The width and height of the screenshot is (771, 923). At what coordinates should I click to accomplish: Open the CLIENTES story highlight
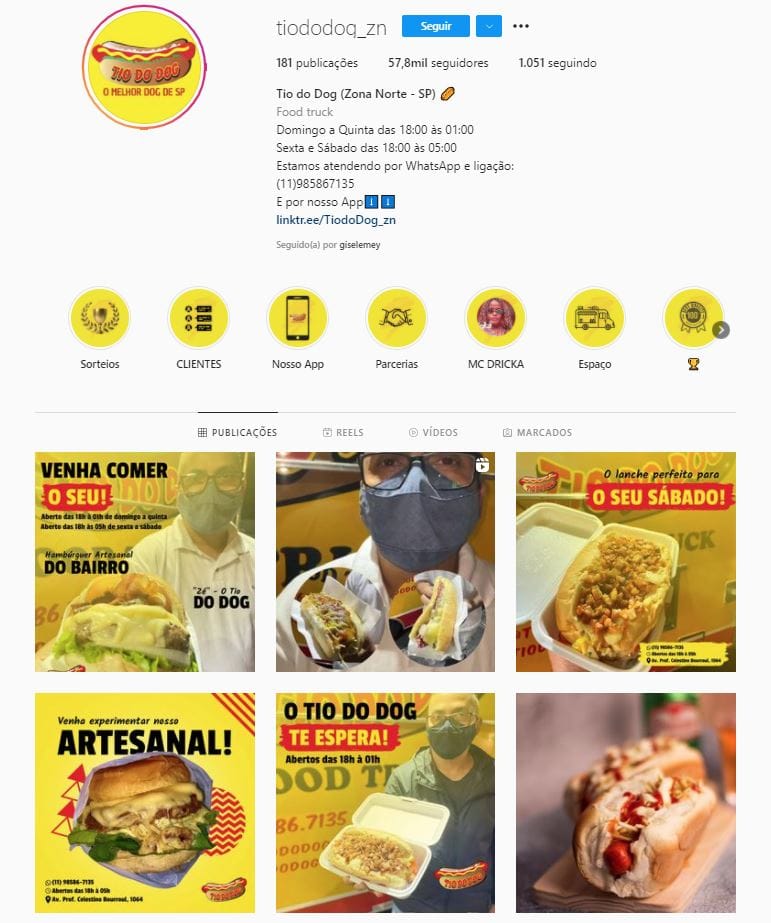pos(198,318)
